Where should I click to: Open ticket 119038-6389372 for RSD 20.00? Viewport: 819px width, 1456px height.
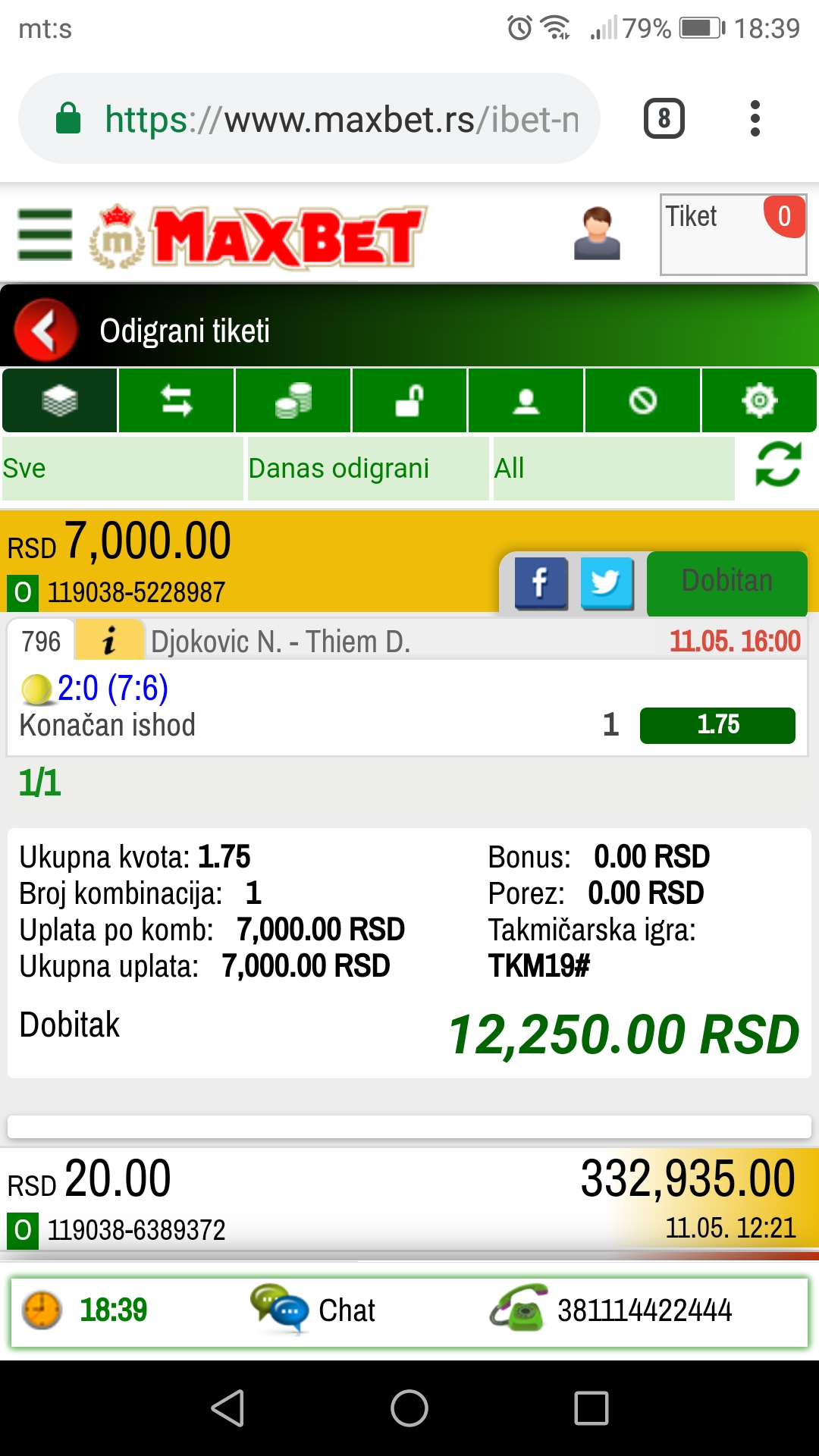click(x=409, y=1200)
